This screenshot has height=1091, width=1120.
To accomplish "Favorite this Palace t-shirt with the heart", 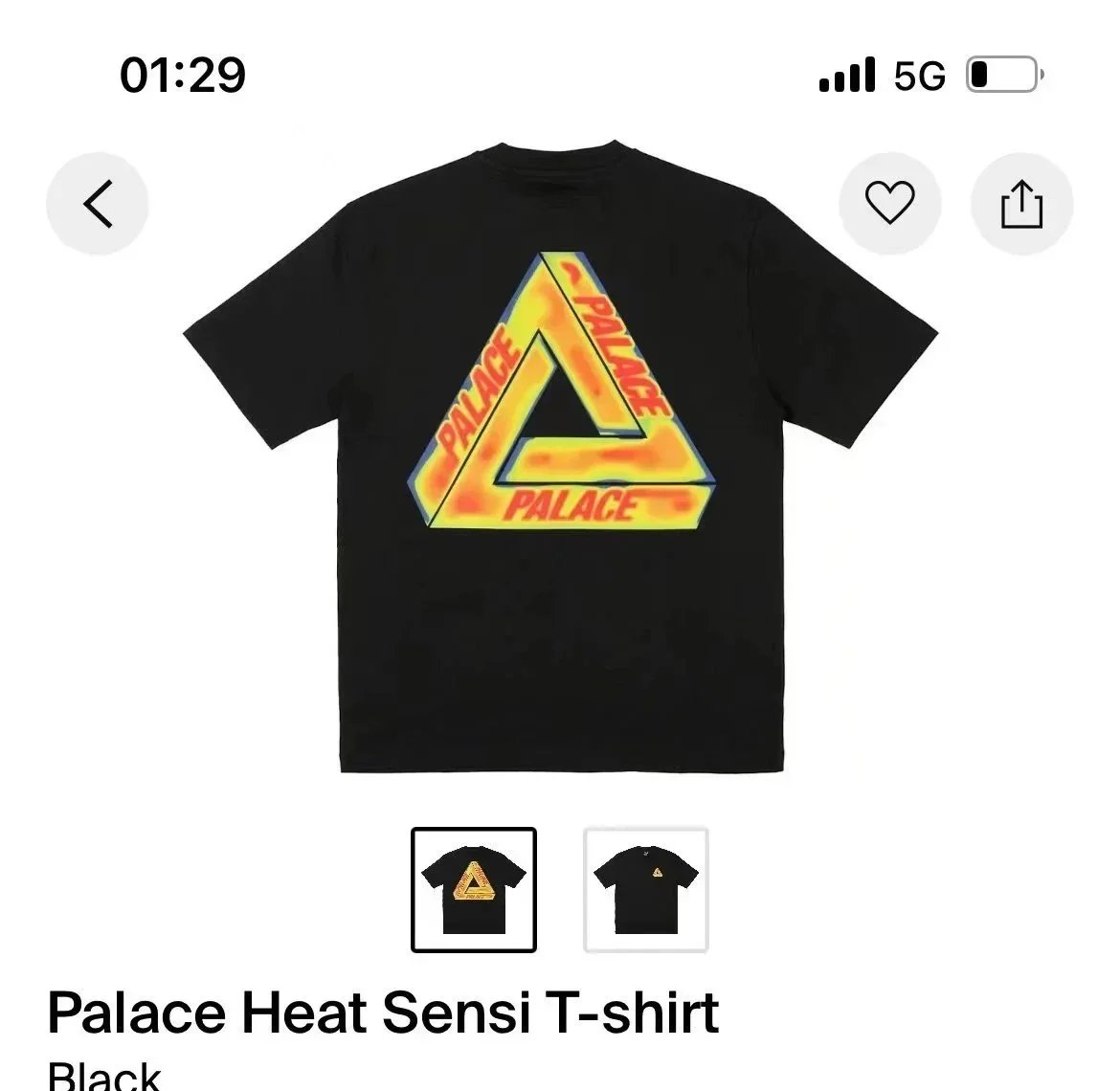I will 889,203.
